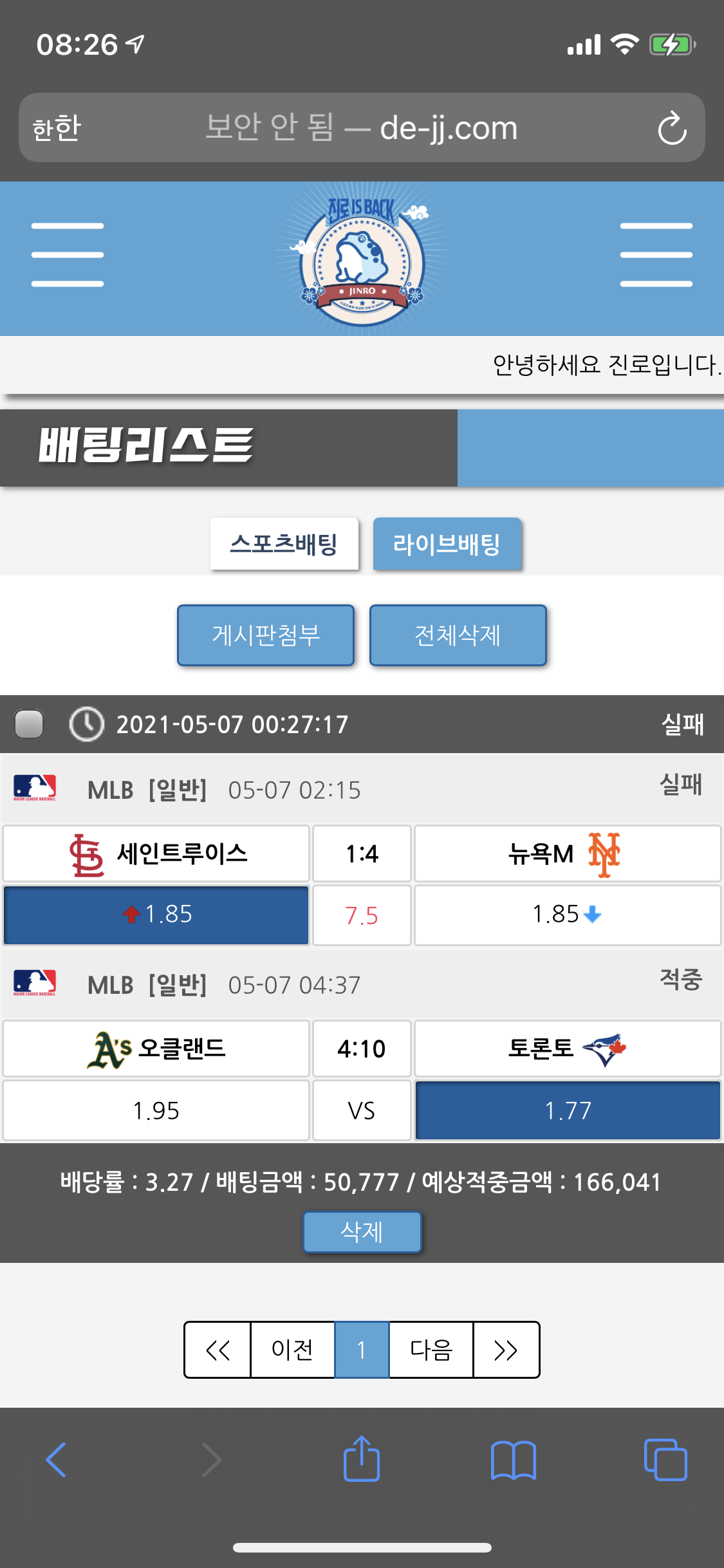Viewport: 724px width, 1568px height.
Task: Tap the de-jj.com address field
Action: click(362, 128)
